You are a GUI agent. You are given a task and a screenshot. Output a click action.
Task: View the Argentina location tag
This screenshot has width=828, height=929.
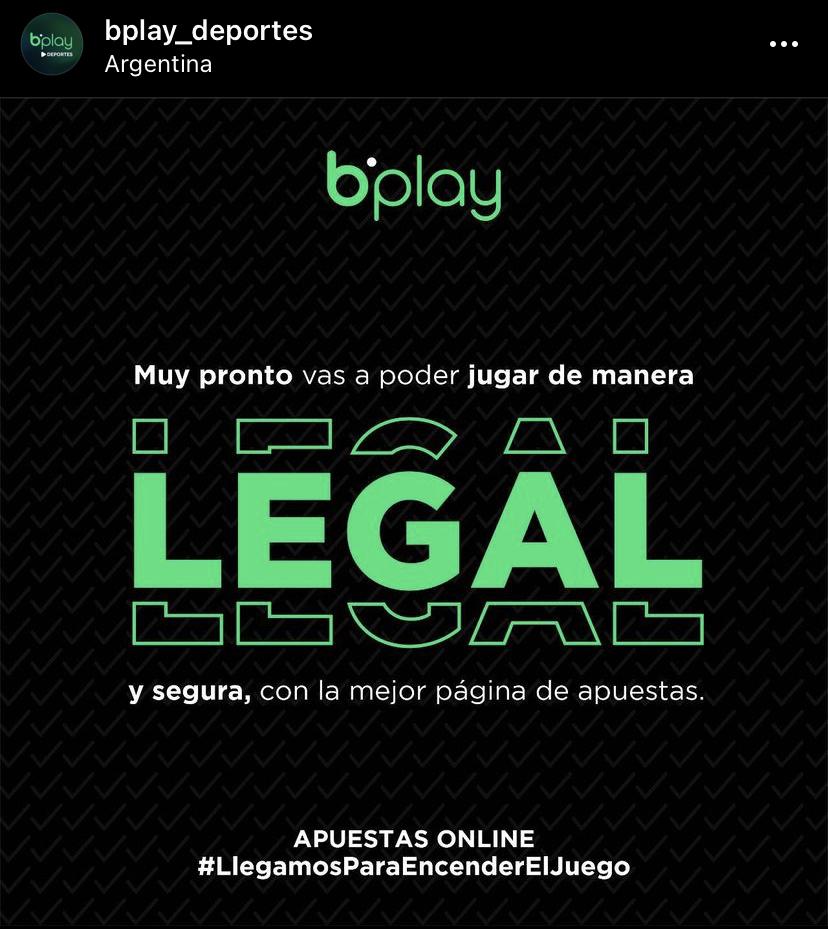[158, 65]
